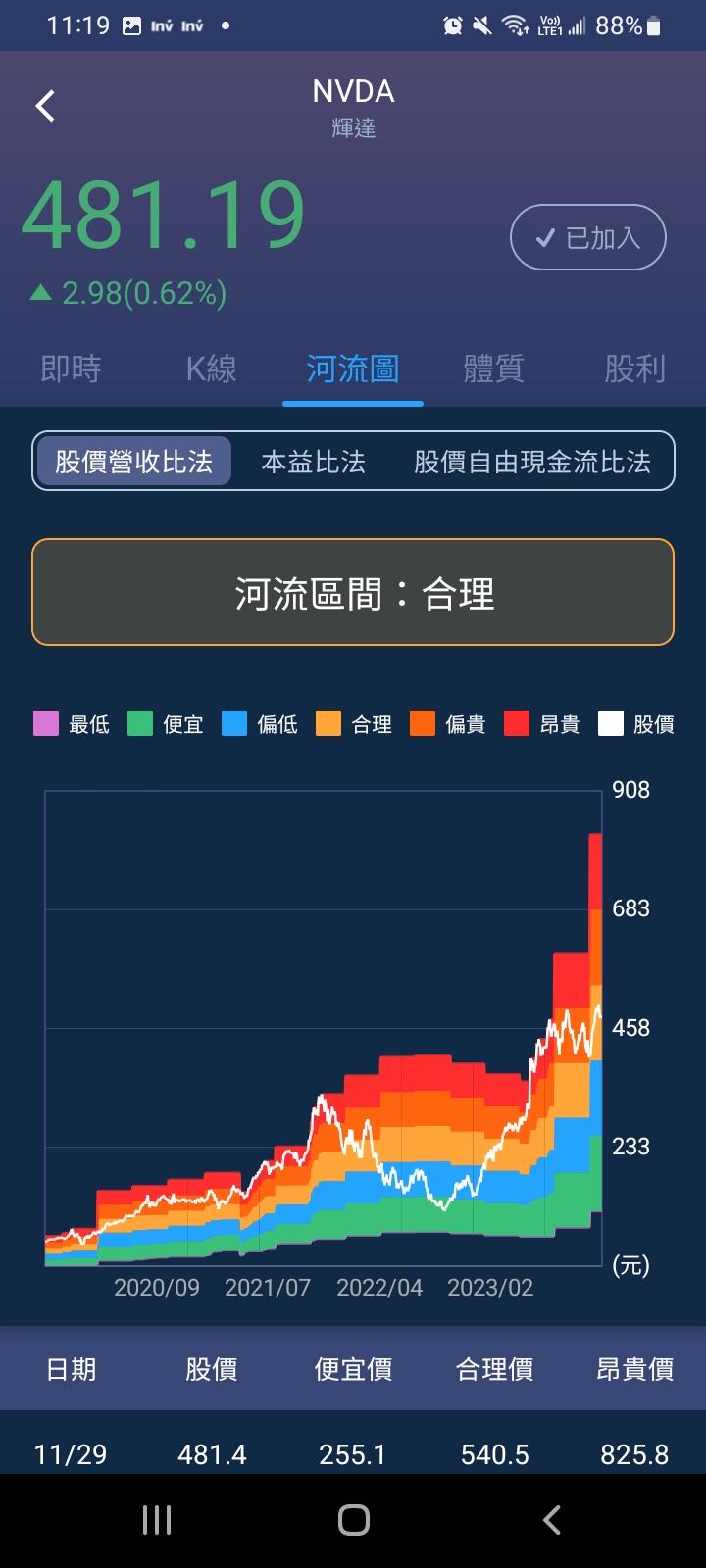Viewport: 706px width, 1568px height.
Task: Select the 股價營收比法 method
Action: 133,461
